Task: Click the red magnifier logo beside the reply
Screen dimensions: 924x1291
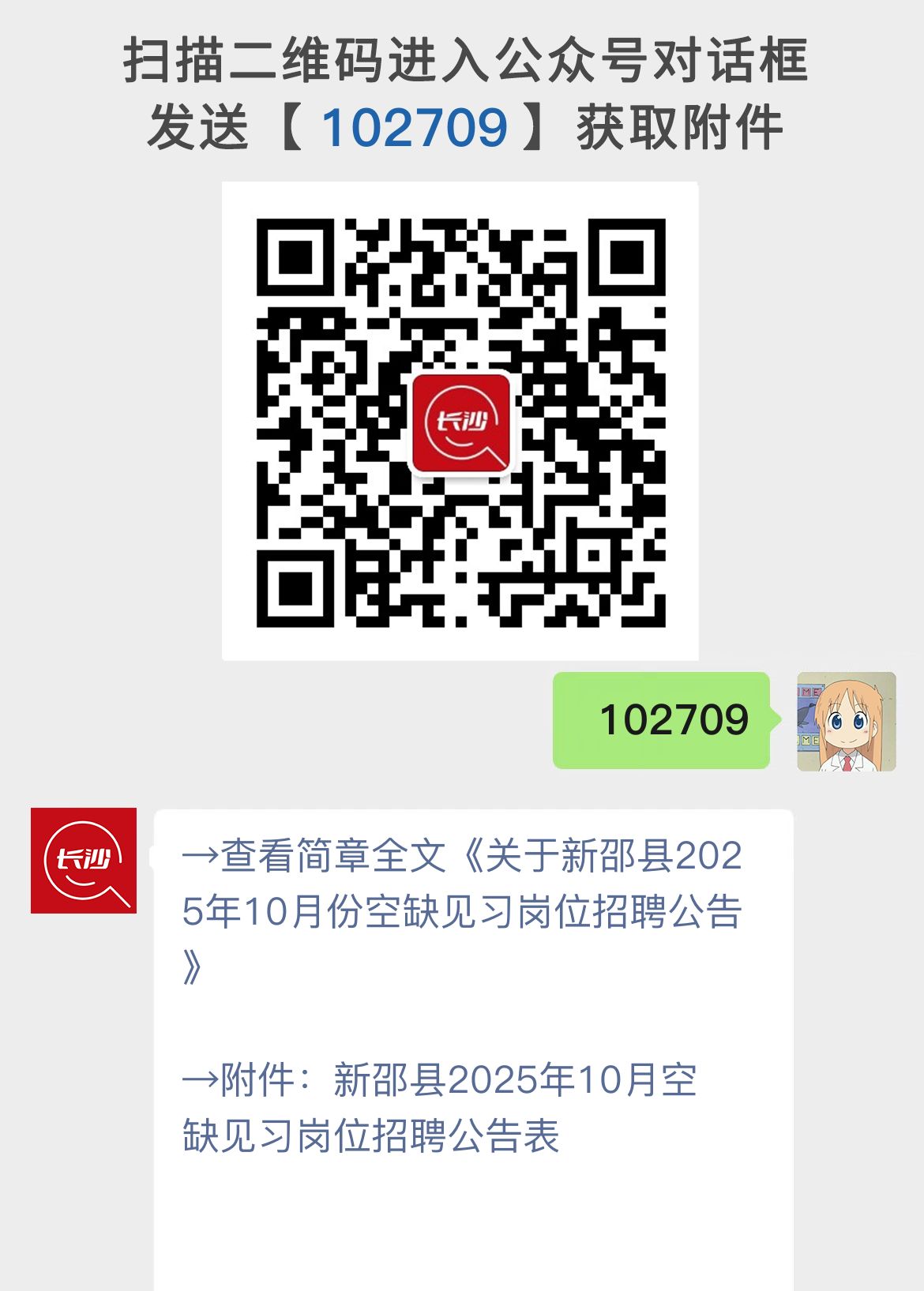Action: (82, 862)
